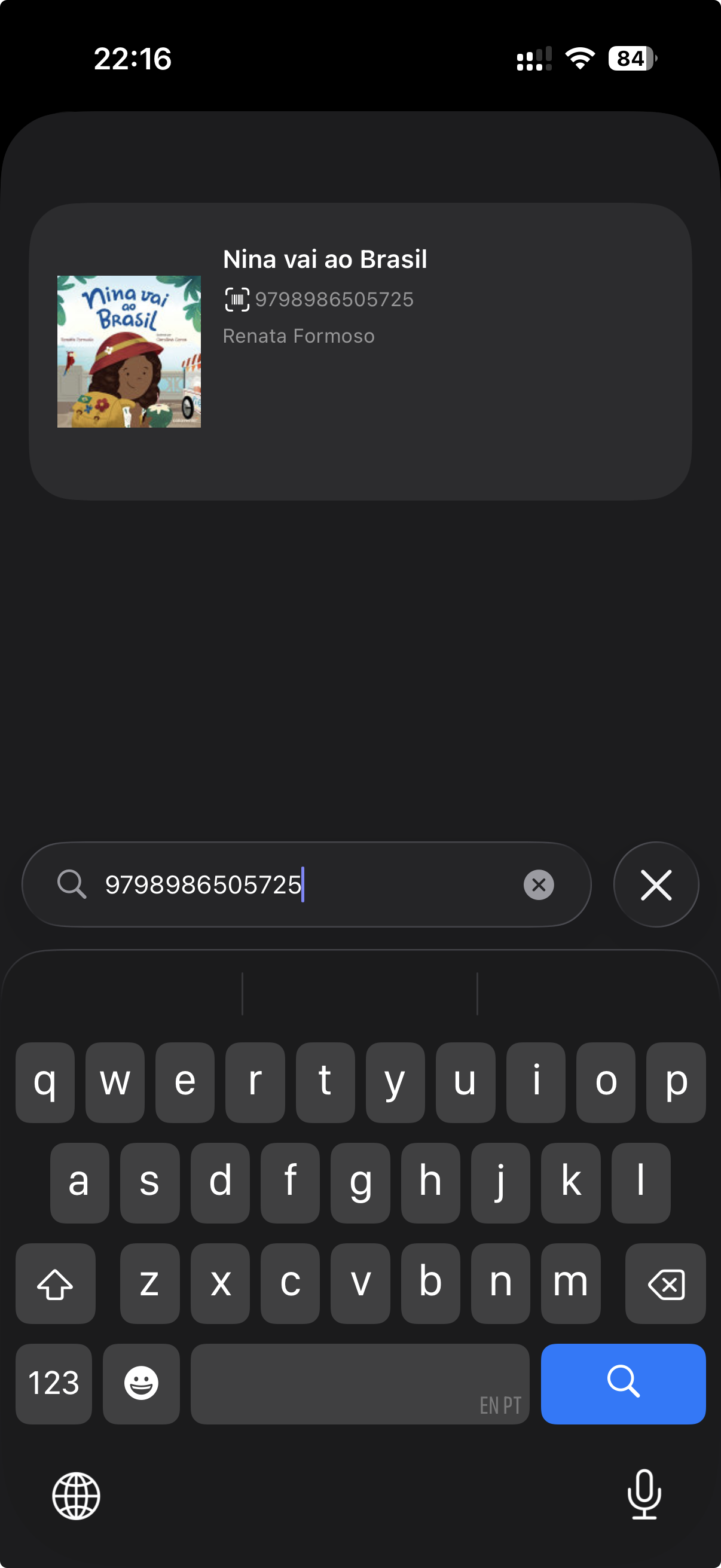The width and height of the screenshot is (721, 1568).
Task: Open the emoji keyboard
Action: (141, 1383)
